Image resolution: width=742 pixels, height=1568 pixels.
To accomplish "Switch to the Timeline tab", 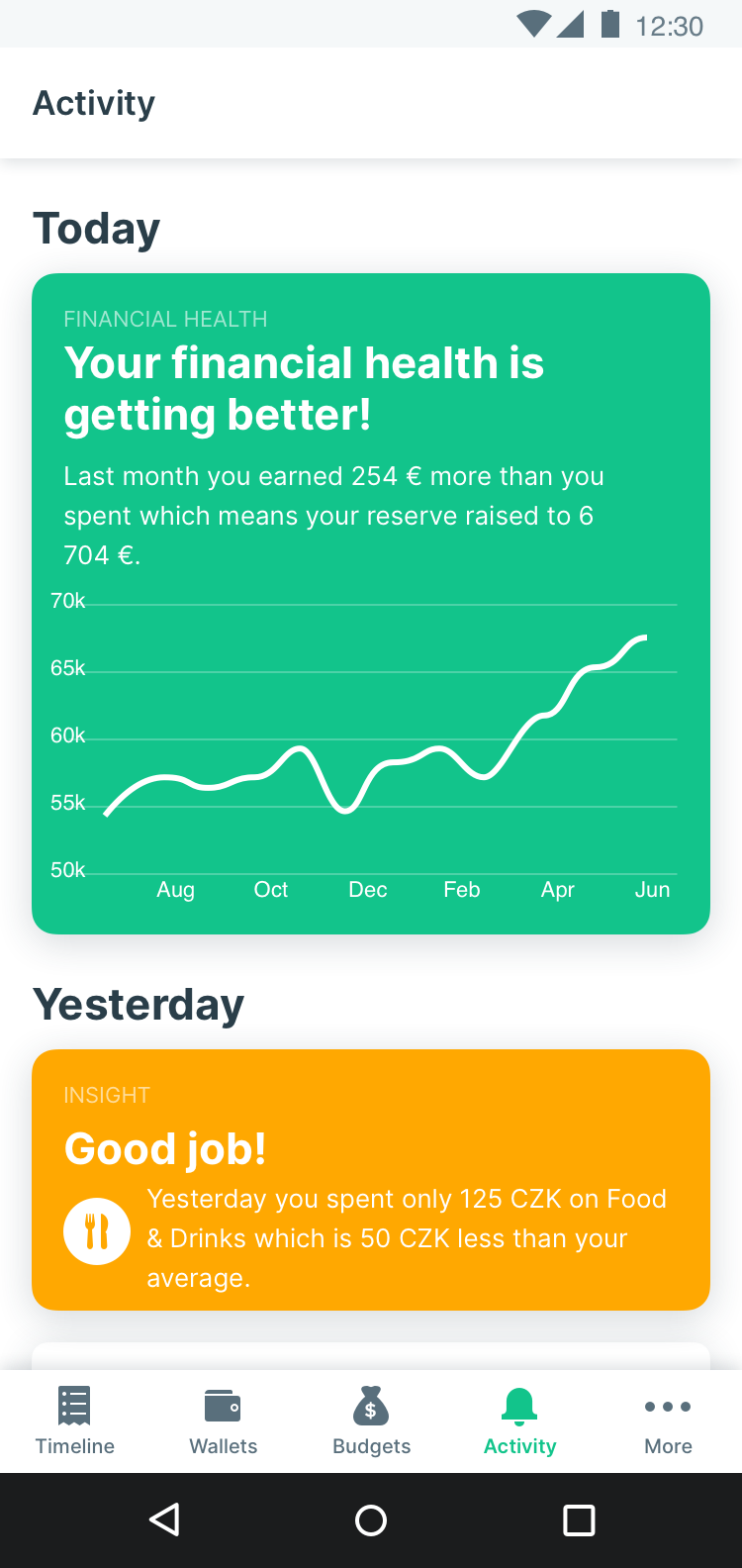I will pyautogui.click(x=75, y=1421).
